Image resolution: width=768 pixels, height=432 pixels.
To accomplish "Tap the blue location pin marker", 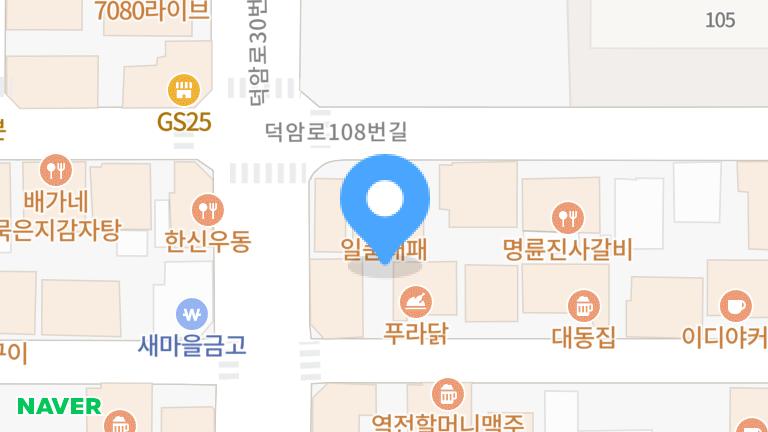I will coord(385,202).
